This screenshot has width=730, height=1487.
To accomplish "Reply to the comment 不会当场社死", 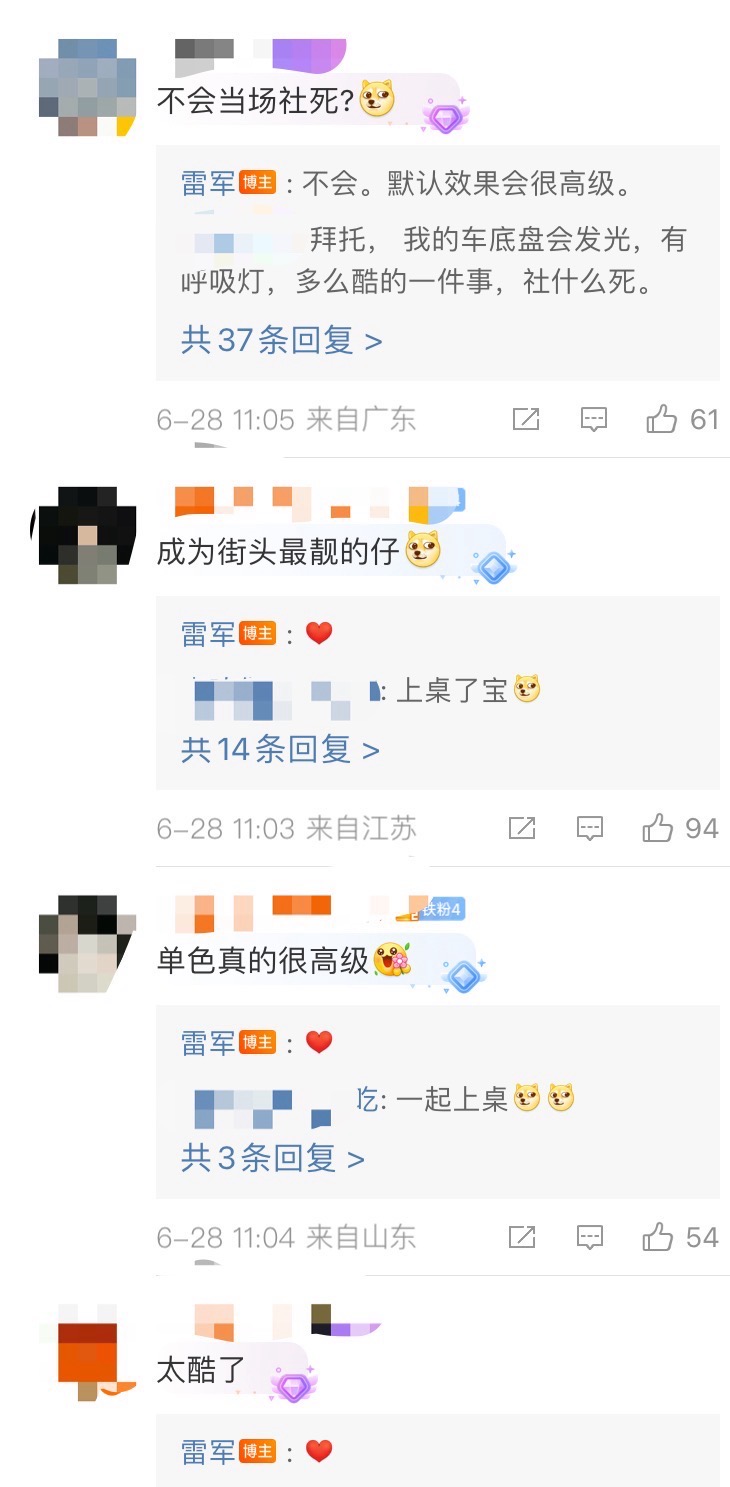I will [594, 419].
